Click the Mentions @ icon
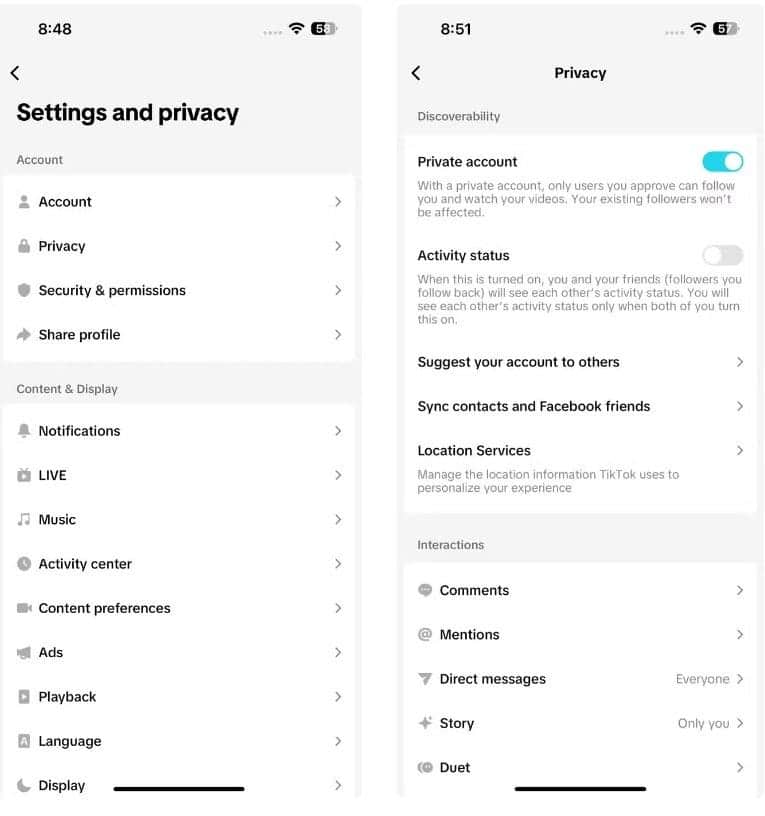This screenshot has height=816, width=765. pos(425,634)
